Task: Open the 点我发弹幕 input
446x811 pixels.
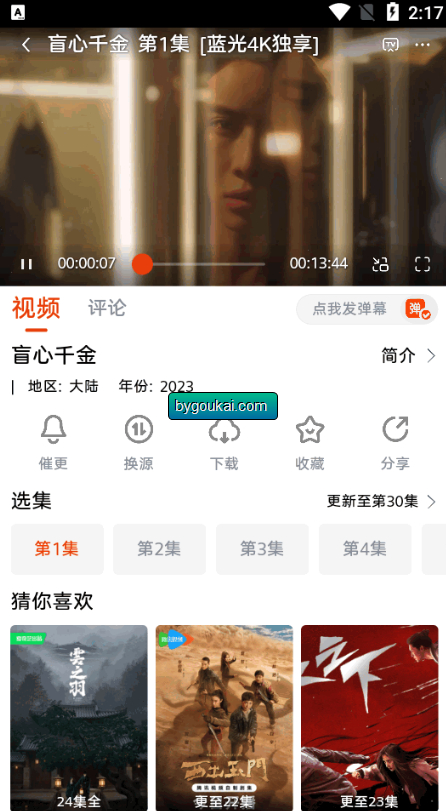Action: (350, 309)
